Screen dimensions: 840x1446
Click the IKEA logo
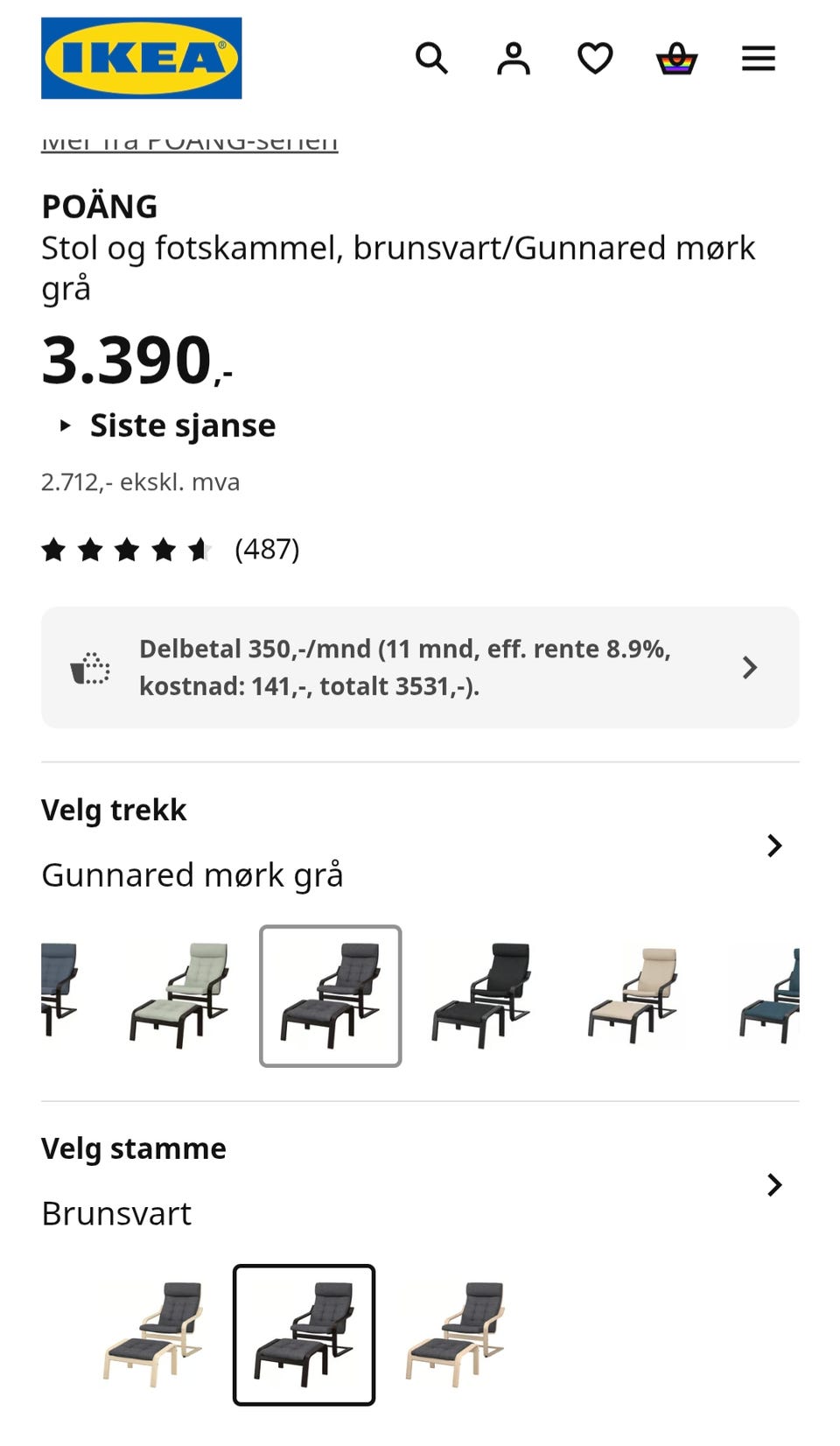[141, 58]
